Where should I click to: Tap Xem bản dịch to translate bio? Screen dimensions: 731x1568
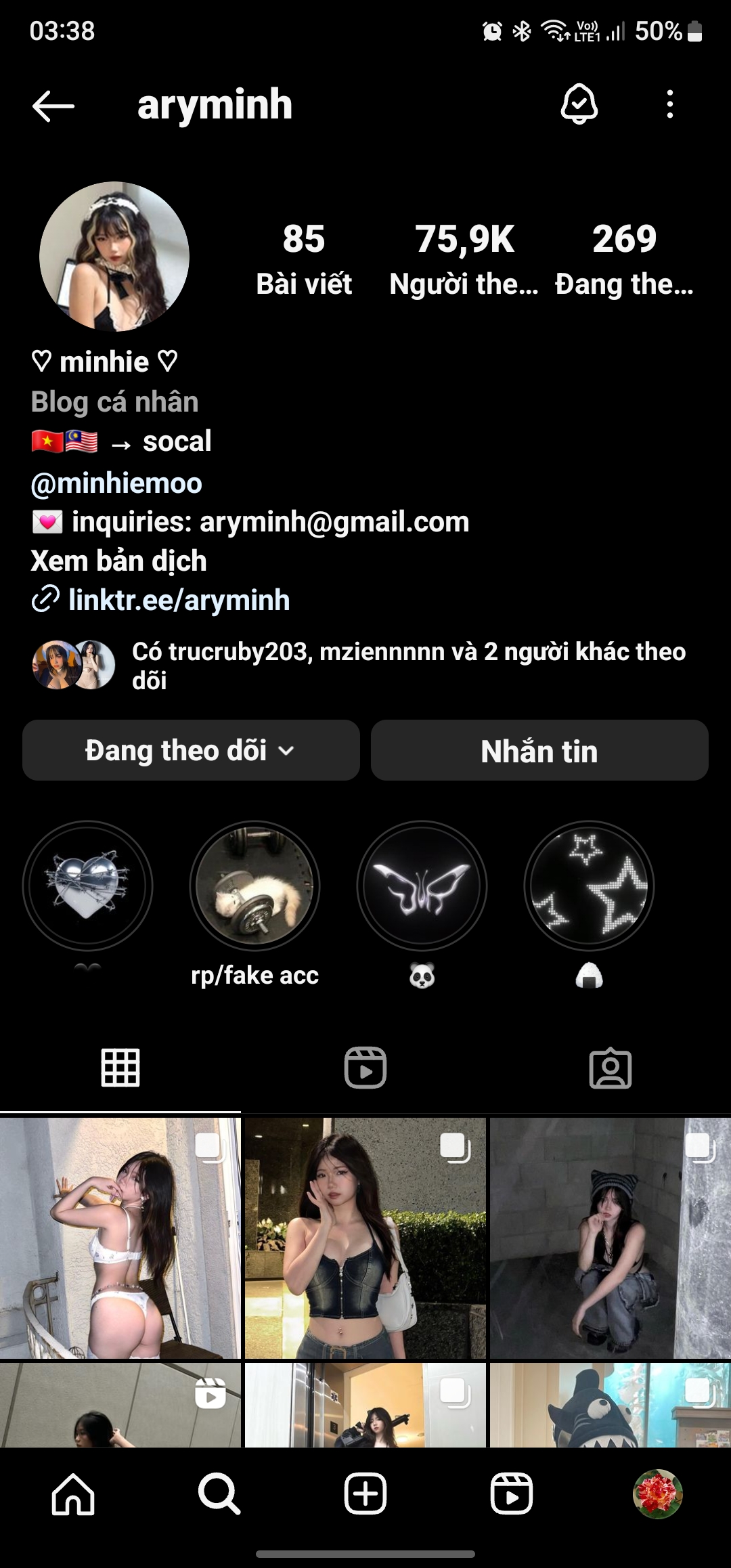(x=119, y=561)
